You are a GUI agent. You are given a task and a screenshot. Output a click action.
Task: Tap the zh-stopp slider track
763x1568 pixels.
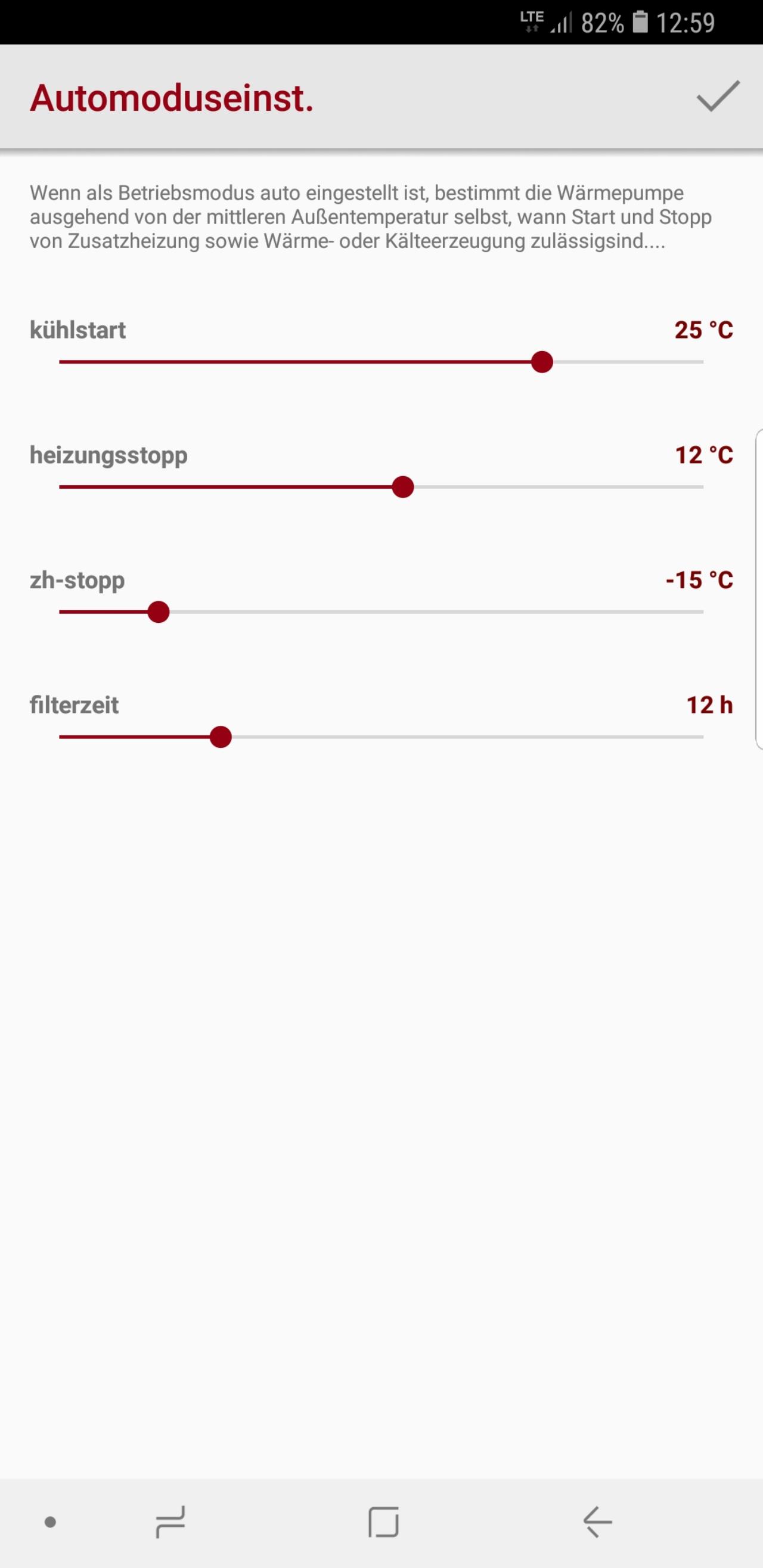click(381, 611)
